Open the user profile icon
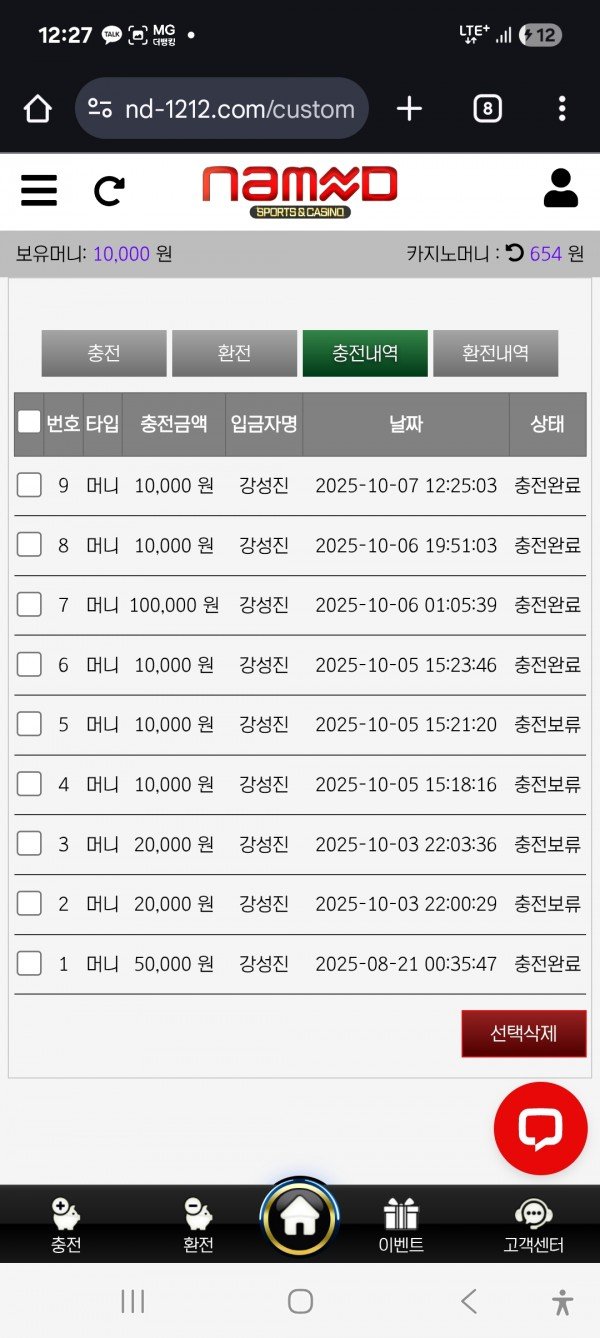Viewport: 600px width, 1338px height. [560, 188]
